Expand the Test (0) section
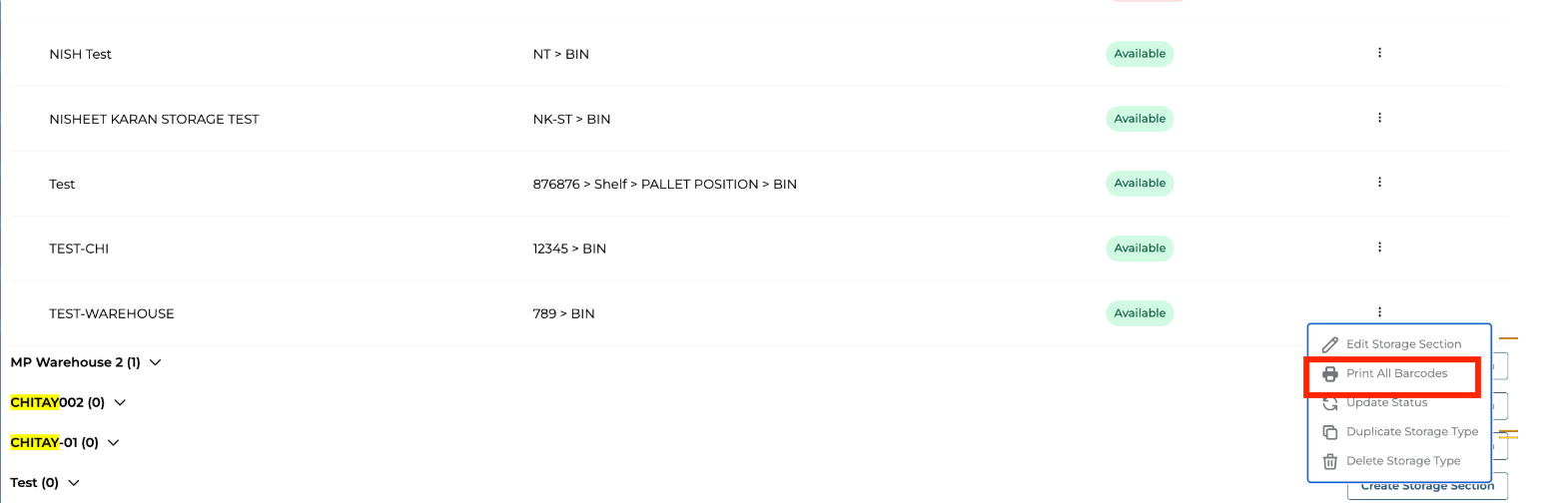 pos(73,483)
